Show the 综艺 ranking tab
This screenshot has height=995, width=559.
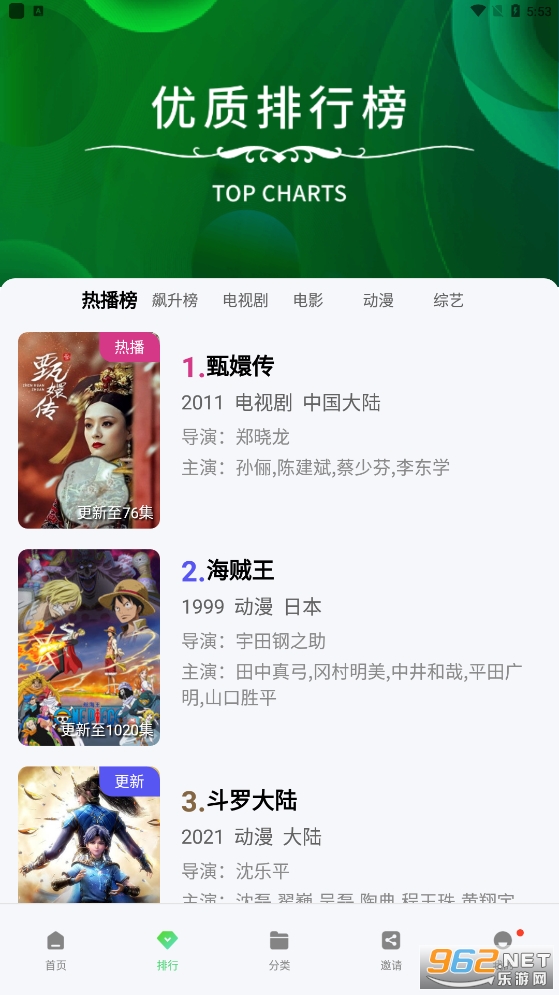[449, 300]
